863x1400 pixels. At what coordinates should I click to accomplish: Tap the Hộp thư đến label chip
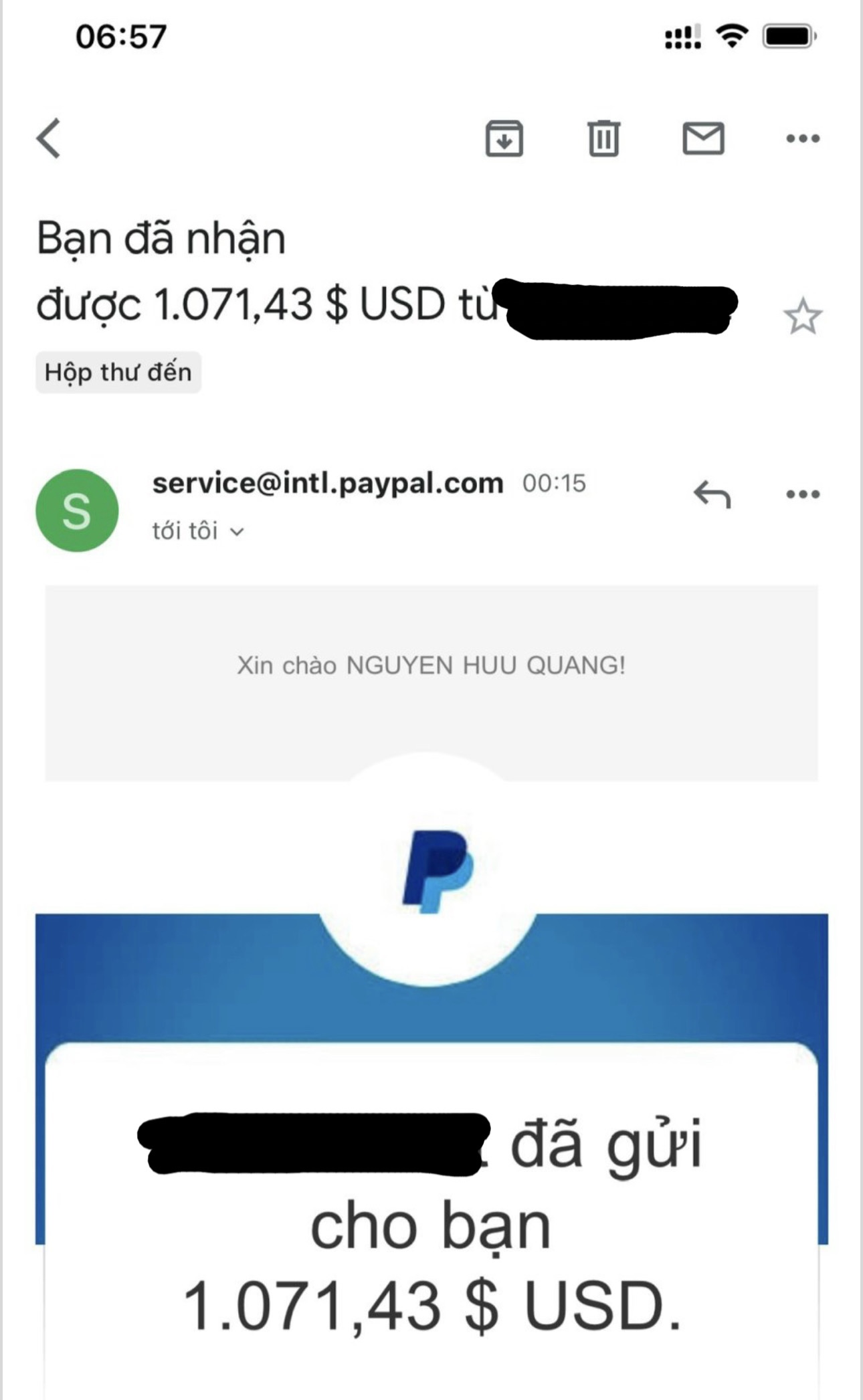pyautogui.click(x=118, y=373)
